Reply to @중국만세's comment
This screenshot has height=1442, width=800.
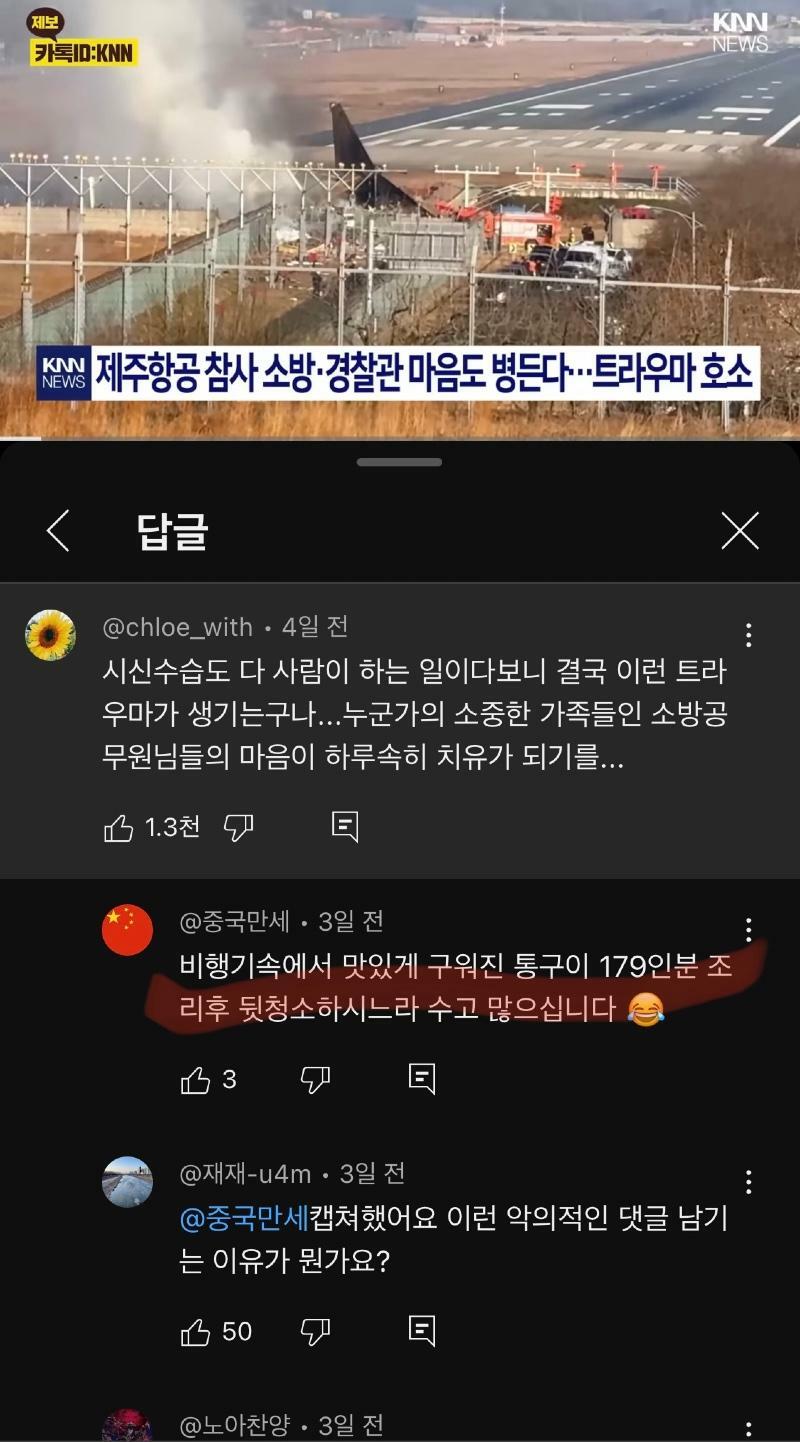point(422,1078)
